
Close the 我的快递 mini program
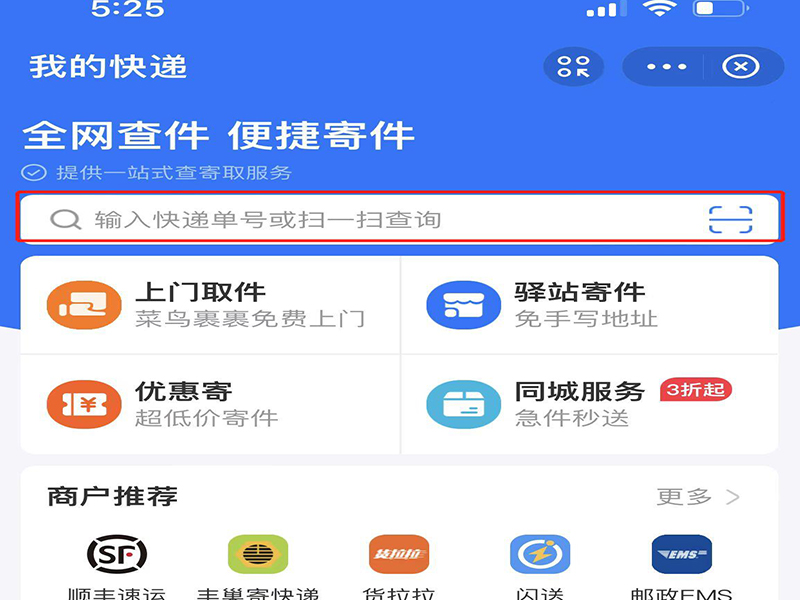[x=740, y=67]
